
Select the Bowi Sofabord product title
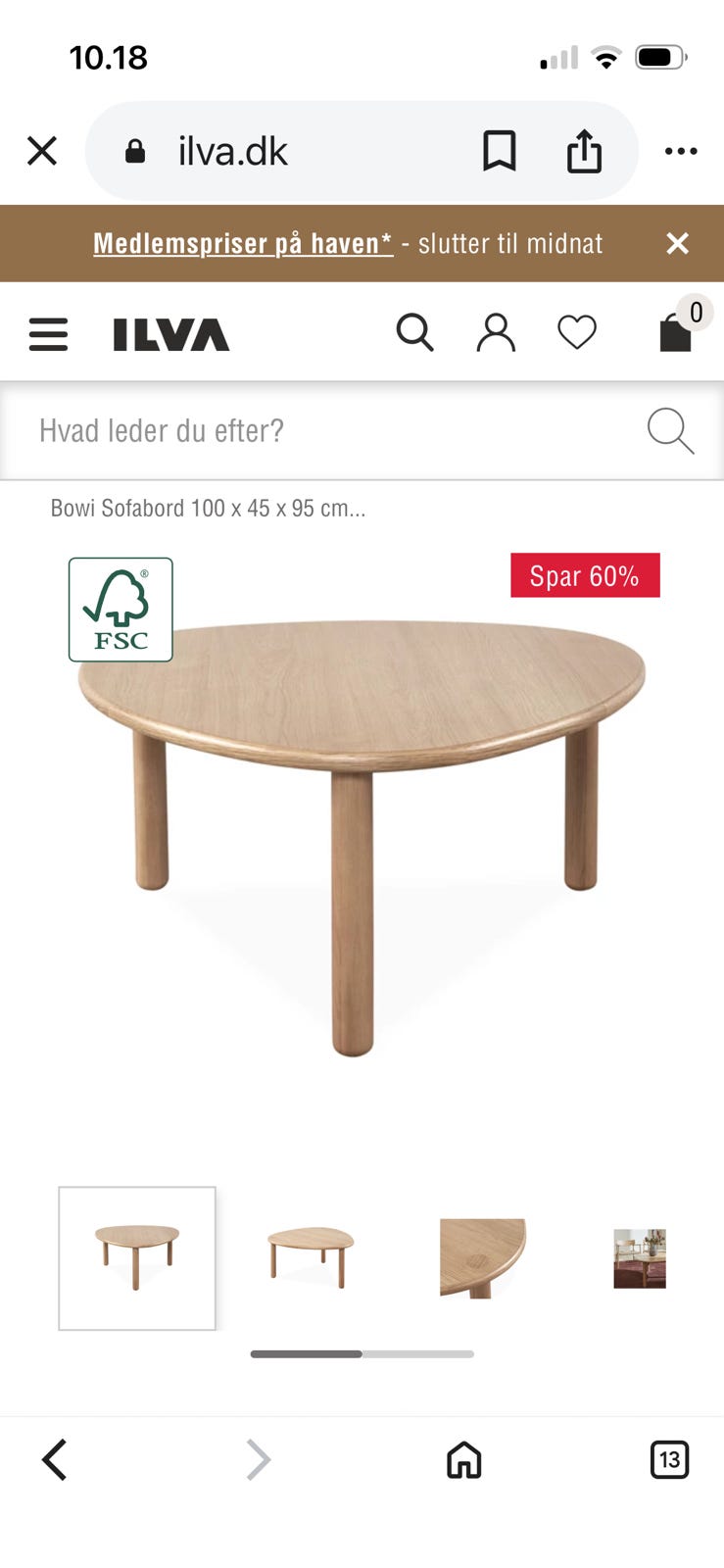207,508
